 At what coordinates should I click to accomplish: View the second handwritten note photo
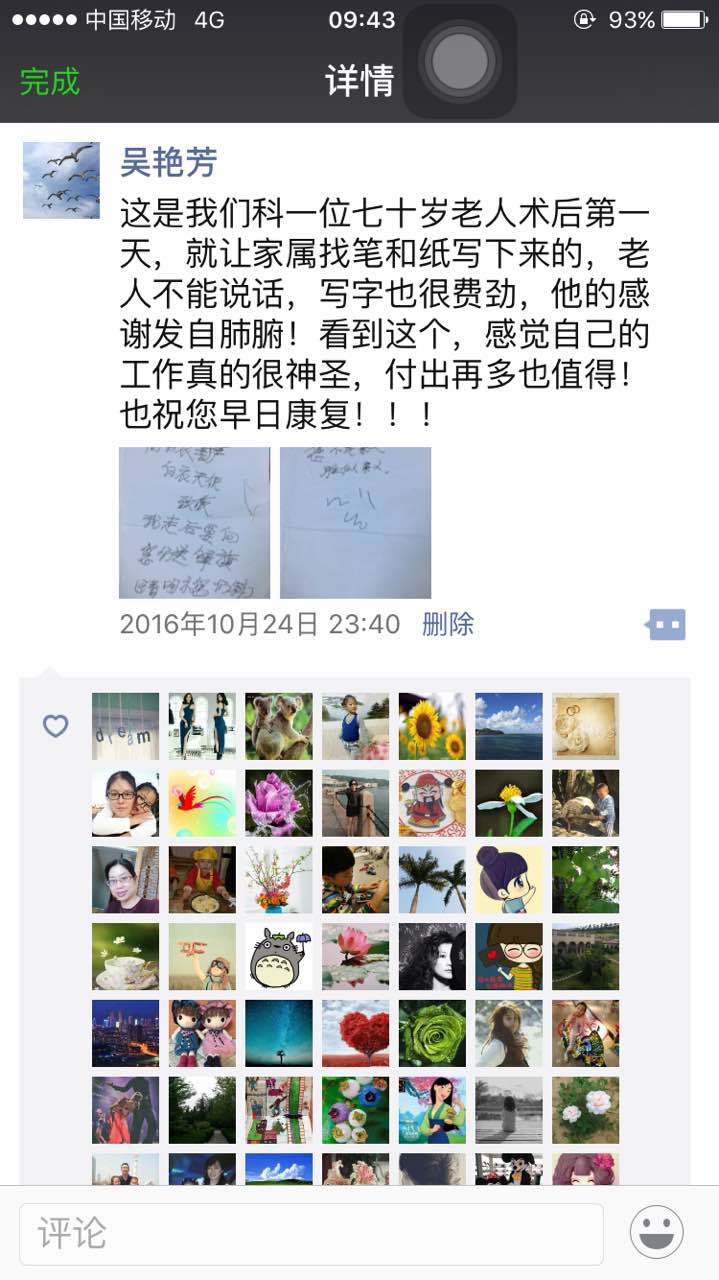click(x=355, y=522)
